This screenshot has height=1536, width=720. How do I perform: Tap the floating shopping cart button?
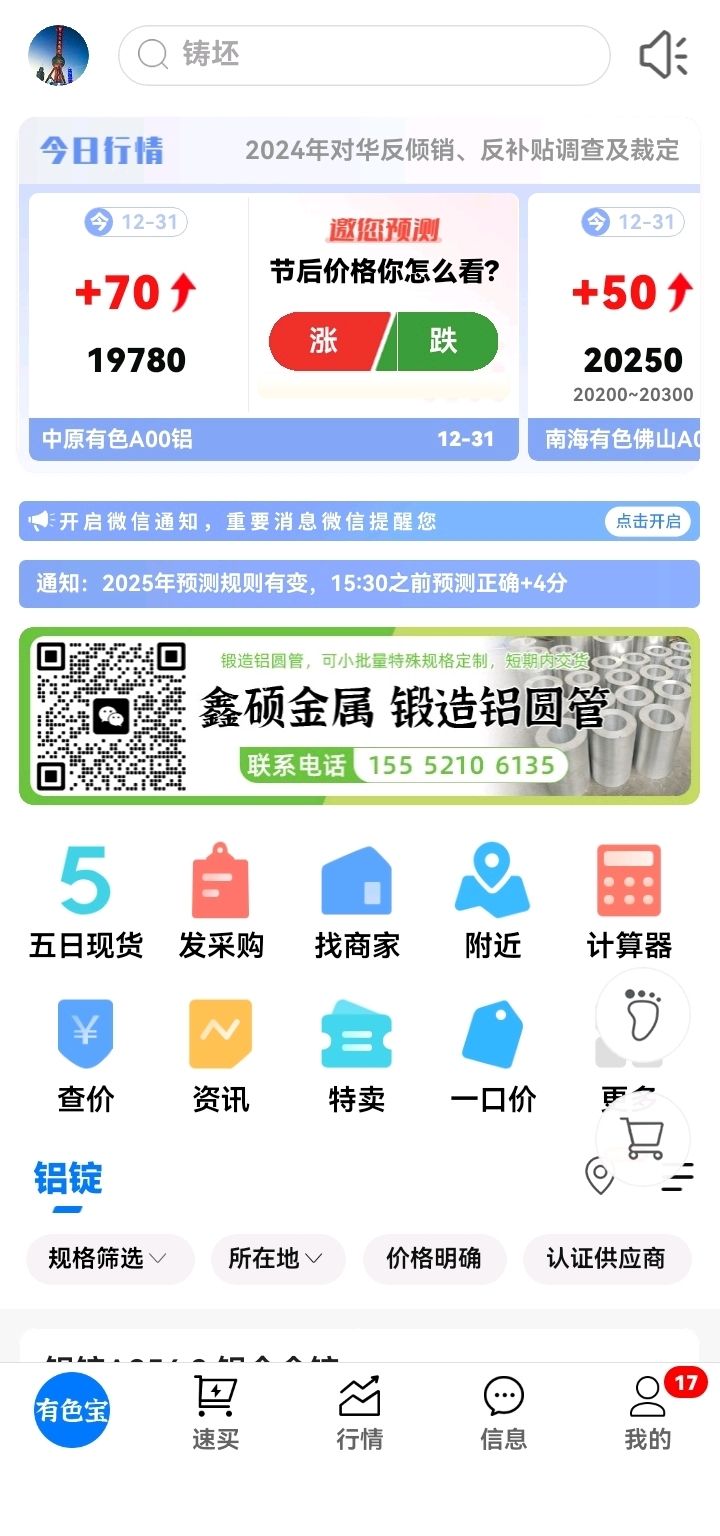(643, 1139)
